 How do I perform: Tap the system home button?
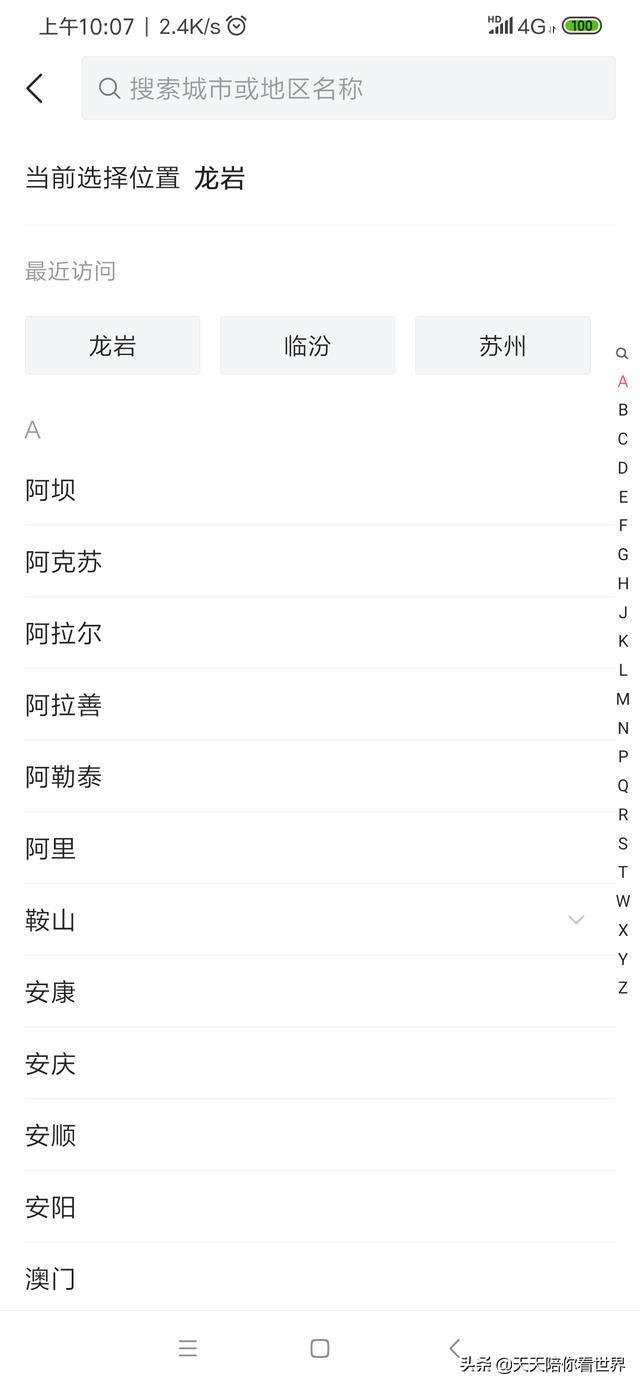320,1348
